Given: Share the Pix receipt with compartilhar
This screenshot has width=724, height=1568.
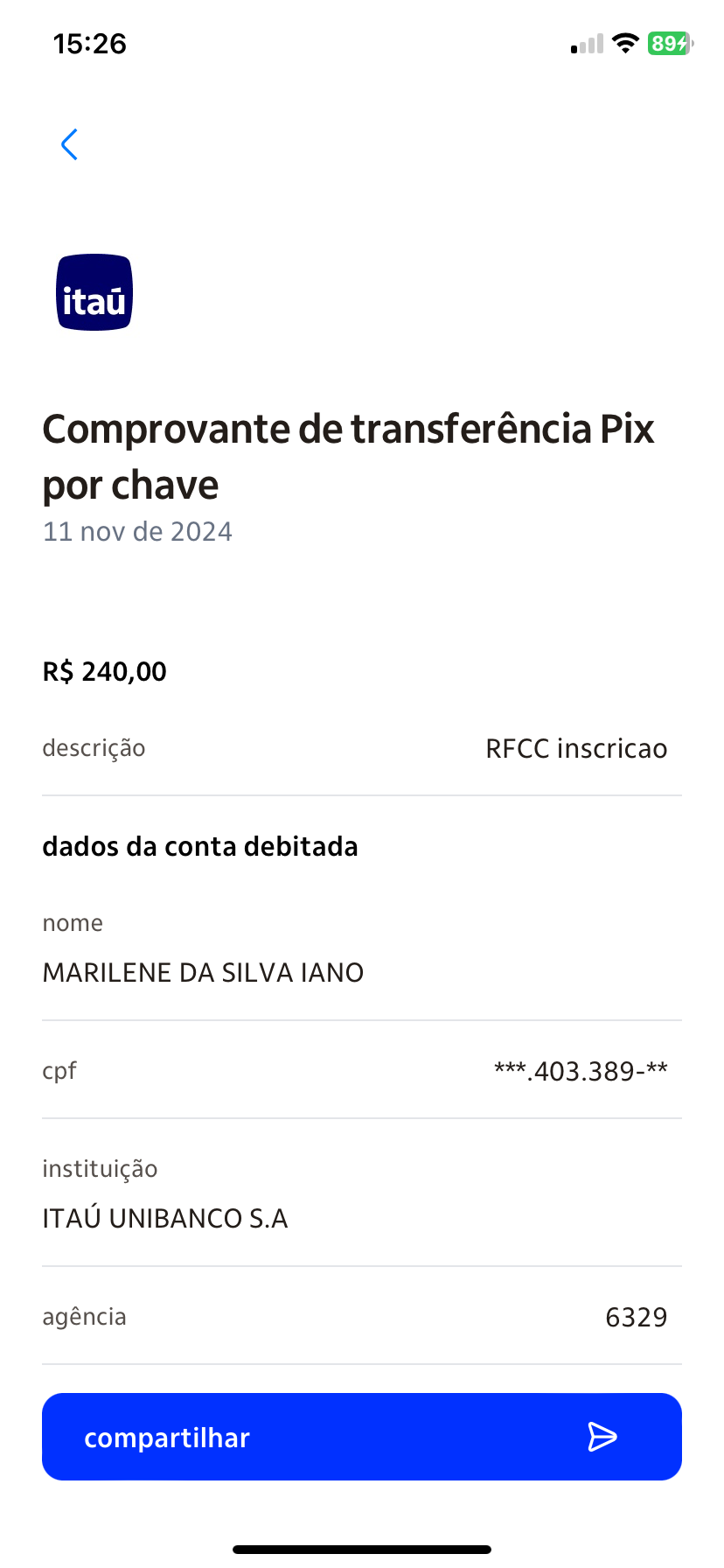Looking at the screenshot, I should point(362,1437).
